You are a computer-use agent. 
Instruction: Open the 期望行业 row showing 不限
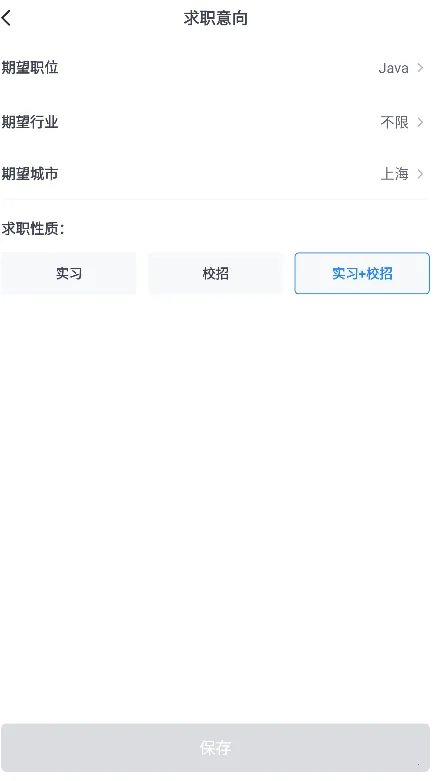(x=215, y=122)
